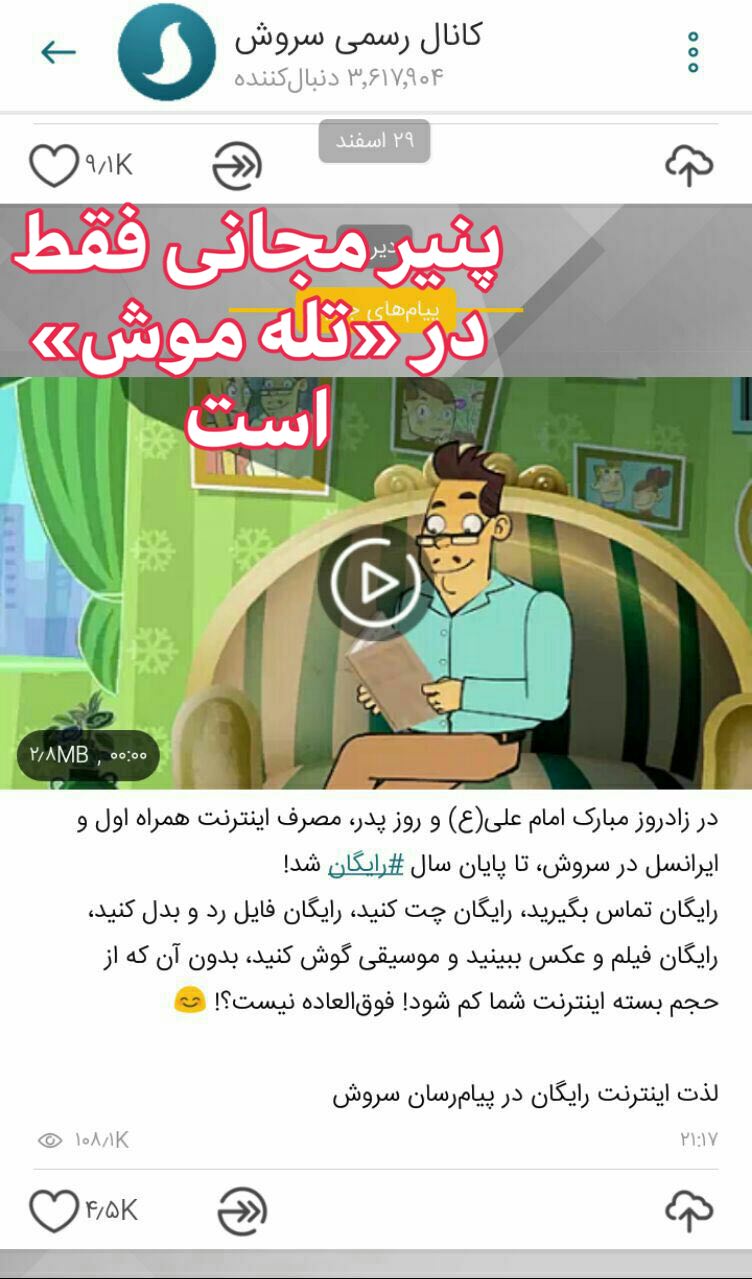Open the channel overflow menu
This screenshot has height=1279, width=752.
[693, 52]
